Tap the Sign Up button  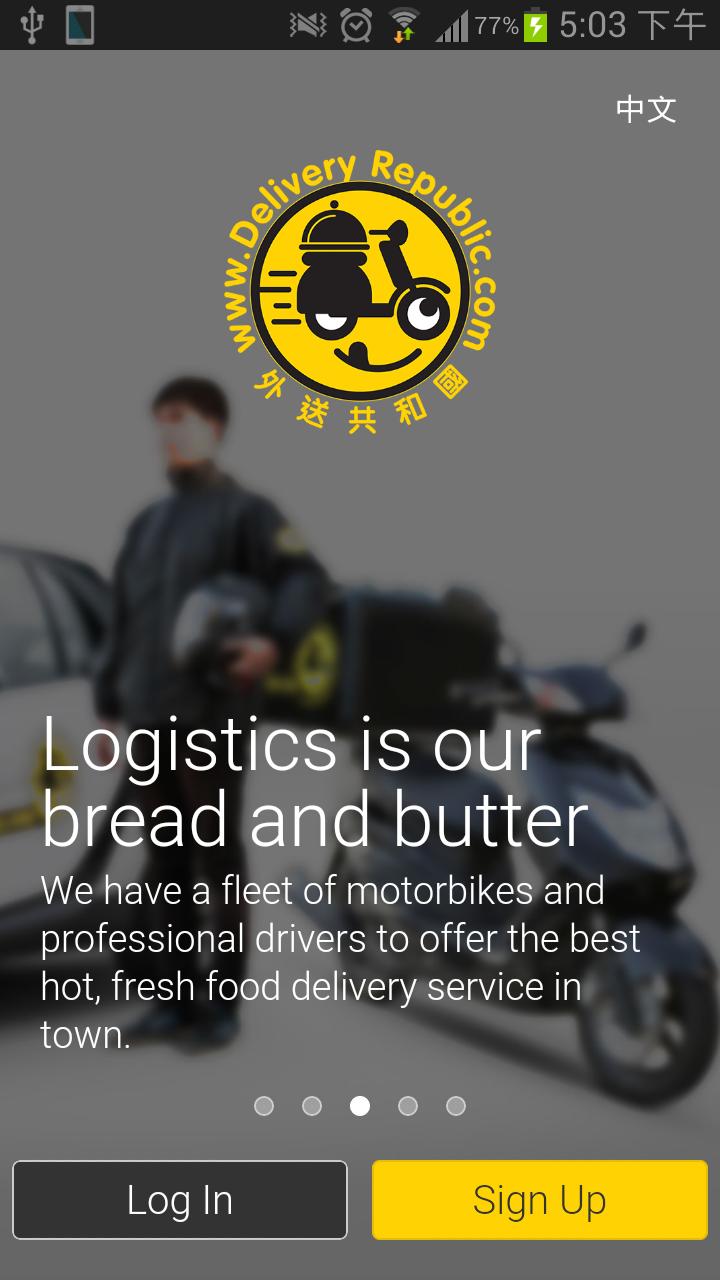coord(540,1200)
